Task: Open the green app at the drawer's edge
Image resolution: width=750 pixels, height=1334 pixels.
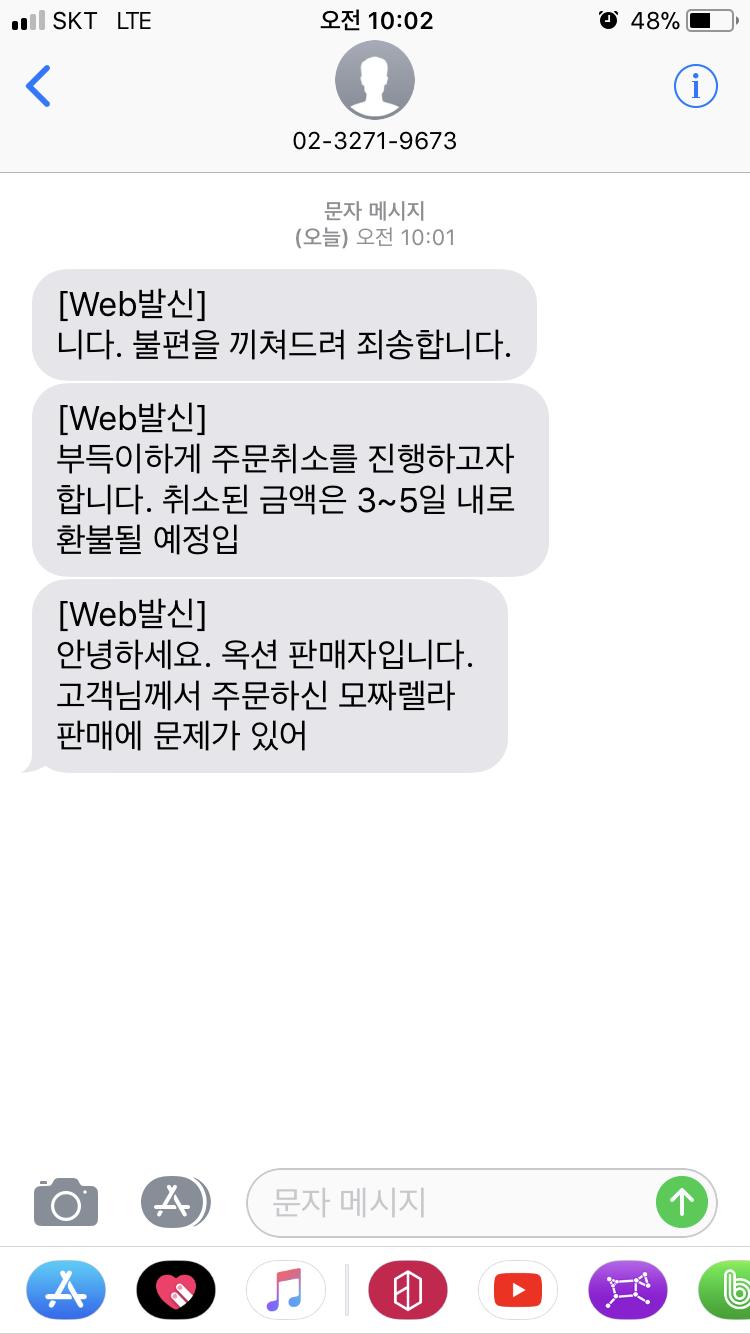Action: [728, 1291]
